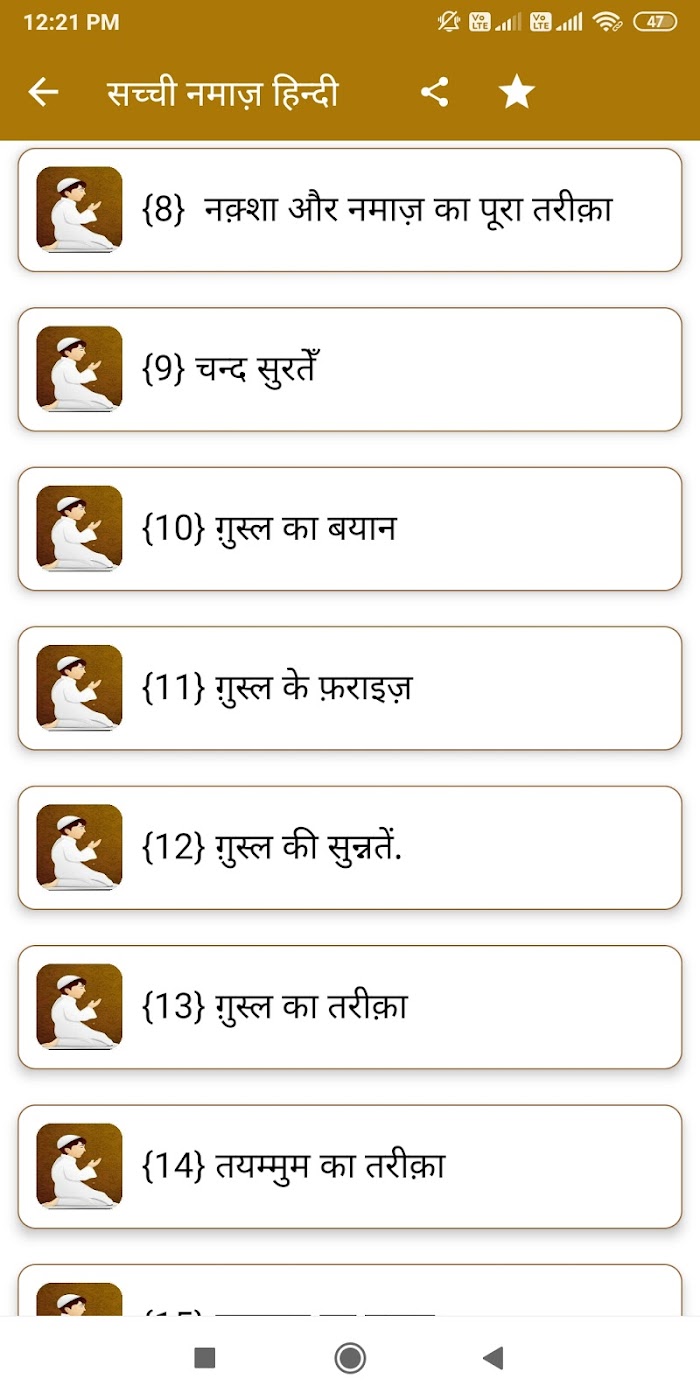This screenshot has width=700, height=1400.
Task: Tap the star icon in the app bar
Action: coord(516,93)
